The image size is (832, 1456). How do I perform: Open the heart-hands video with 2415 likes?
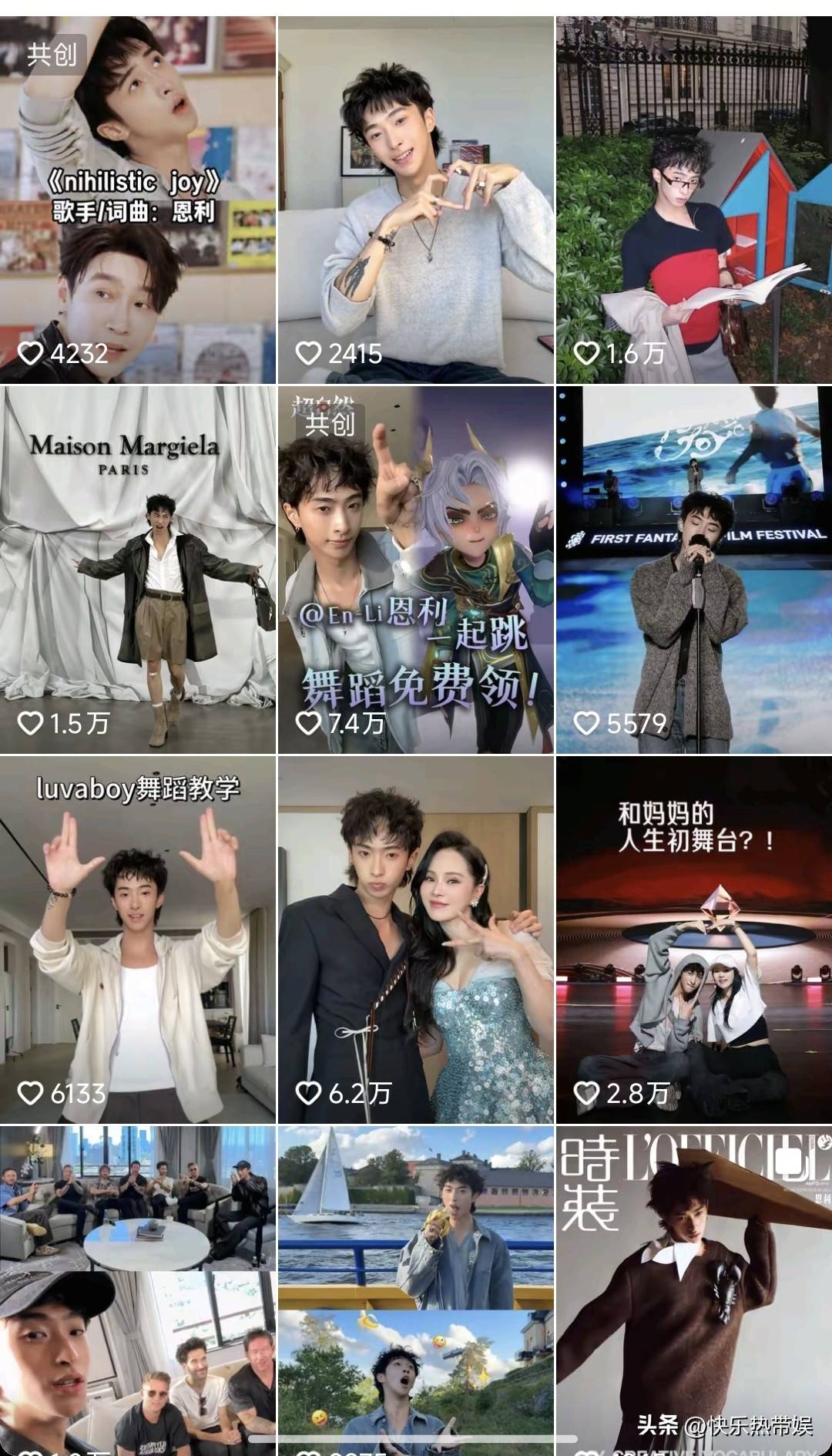(415, 200)
